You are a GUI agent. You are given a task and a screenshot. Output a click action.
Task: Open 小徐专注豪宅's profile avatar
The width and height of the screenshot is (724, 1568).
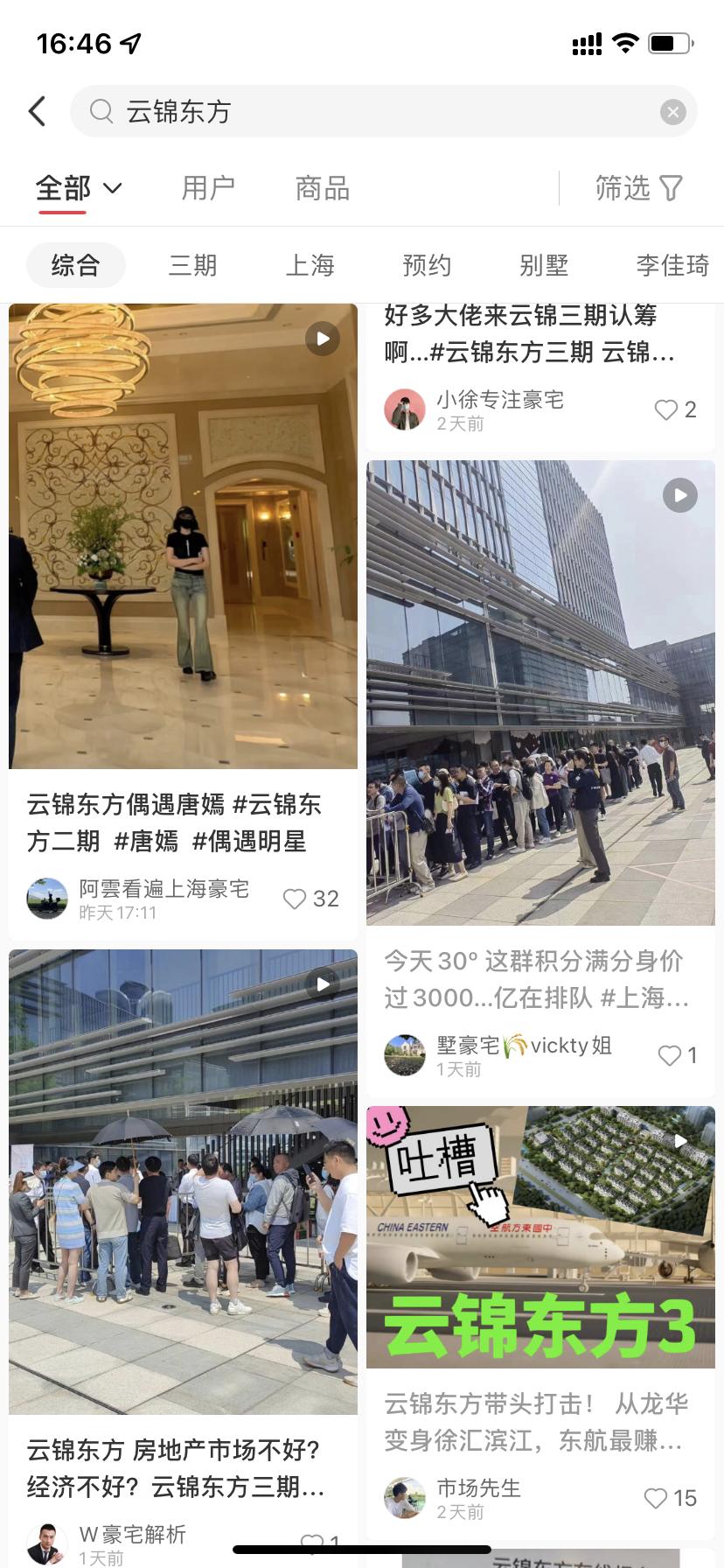click(x=405, y=409)
